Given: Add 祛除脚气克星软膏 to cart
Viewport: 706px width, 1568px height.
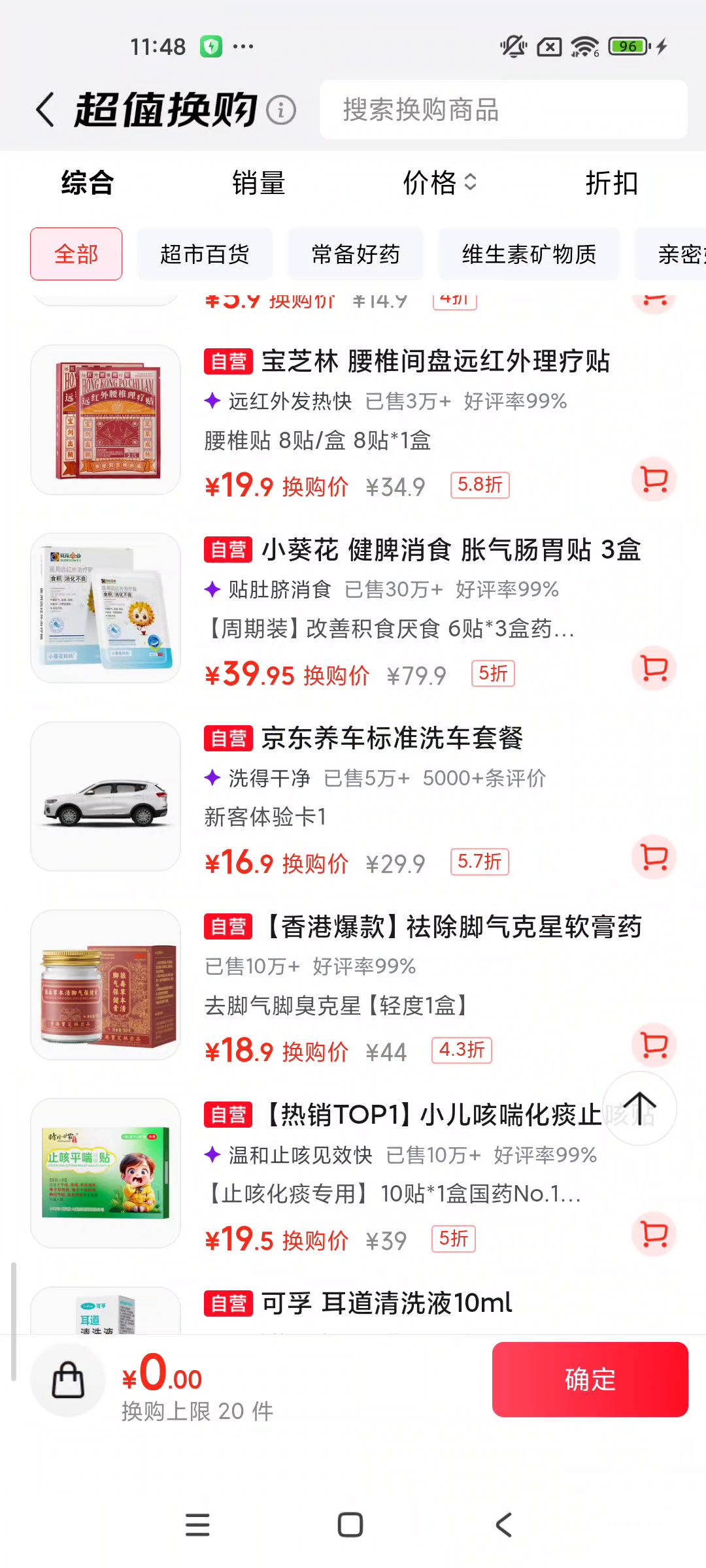Looking at the screenshot, I should click(x=654, y=1045).
